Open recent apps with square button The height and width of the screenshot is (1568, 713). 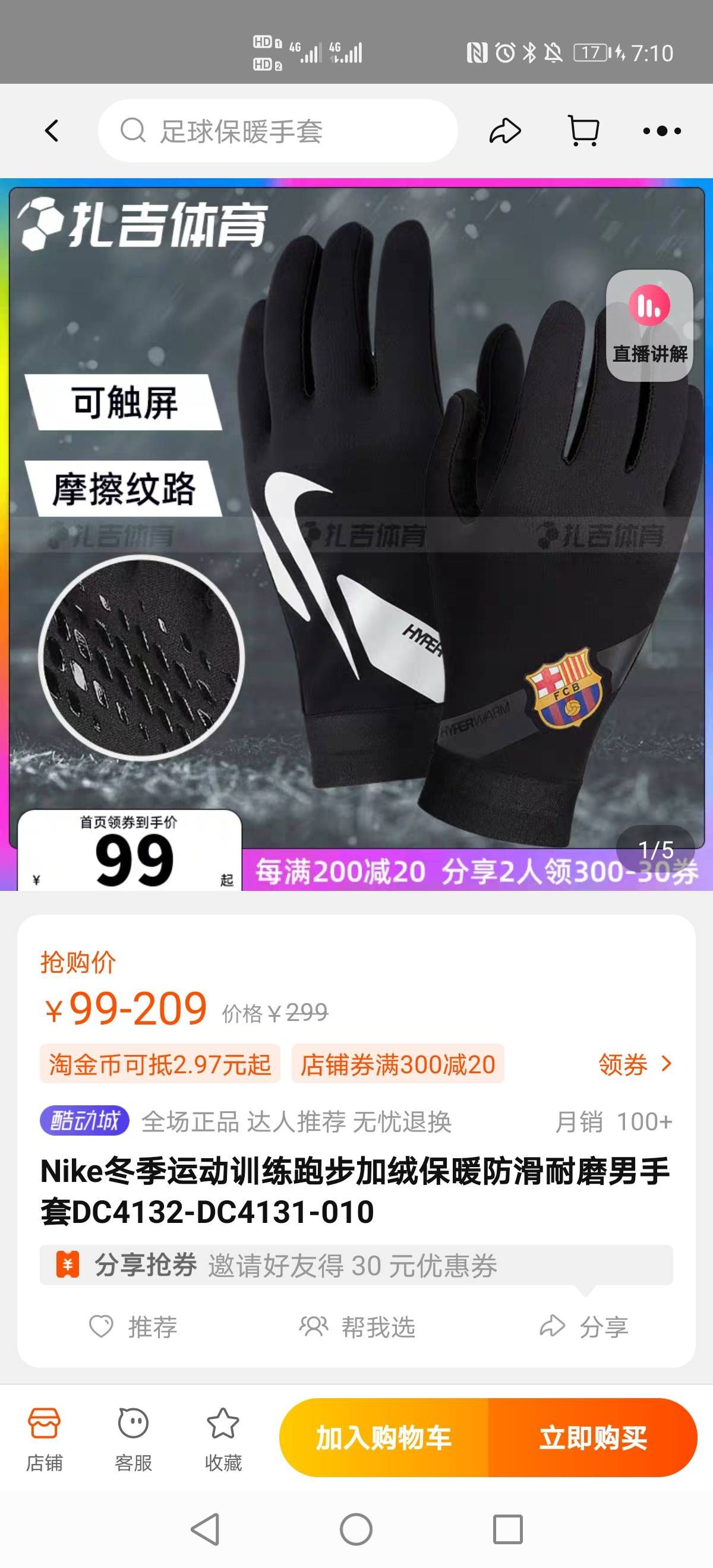[507, 1529]
